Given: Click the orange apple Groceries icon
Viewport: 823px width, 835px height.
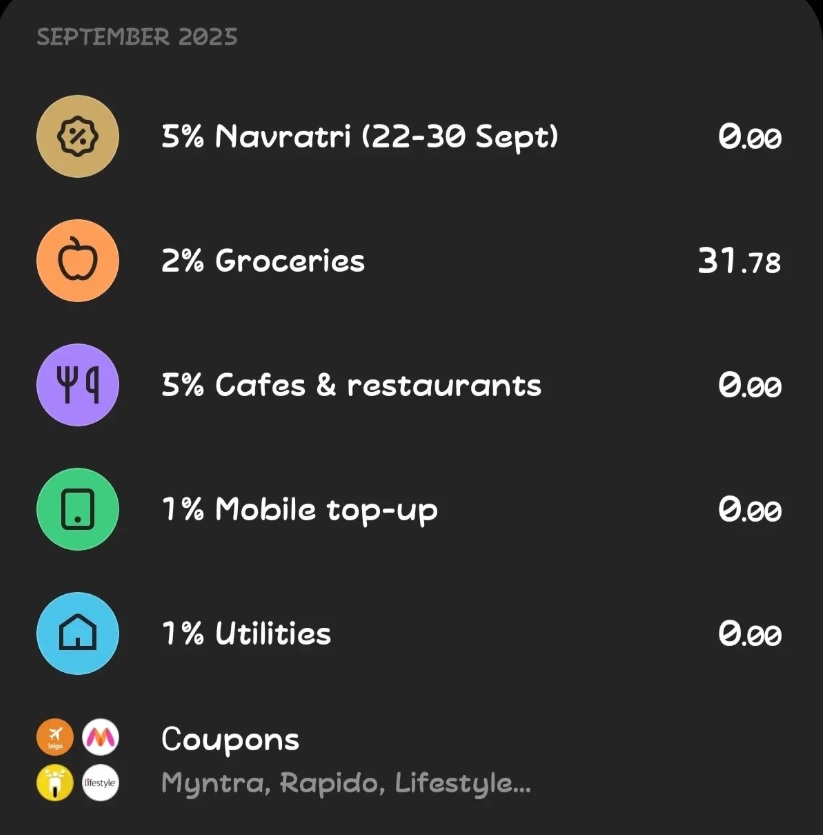Looking at the screenshot, I should tap(77, 260).
